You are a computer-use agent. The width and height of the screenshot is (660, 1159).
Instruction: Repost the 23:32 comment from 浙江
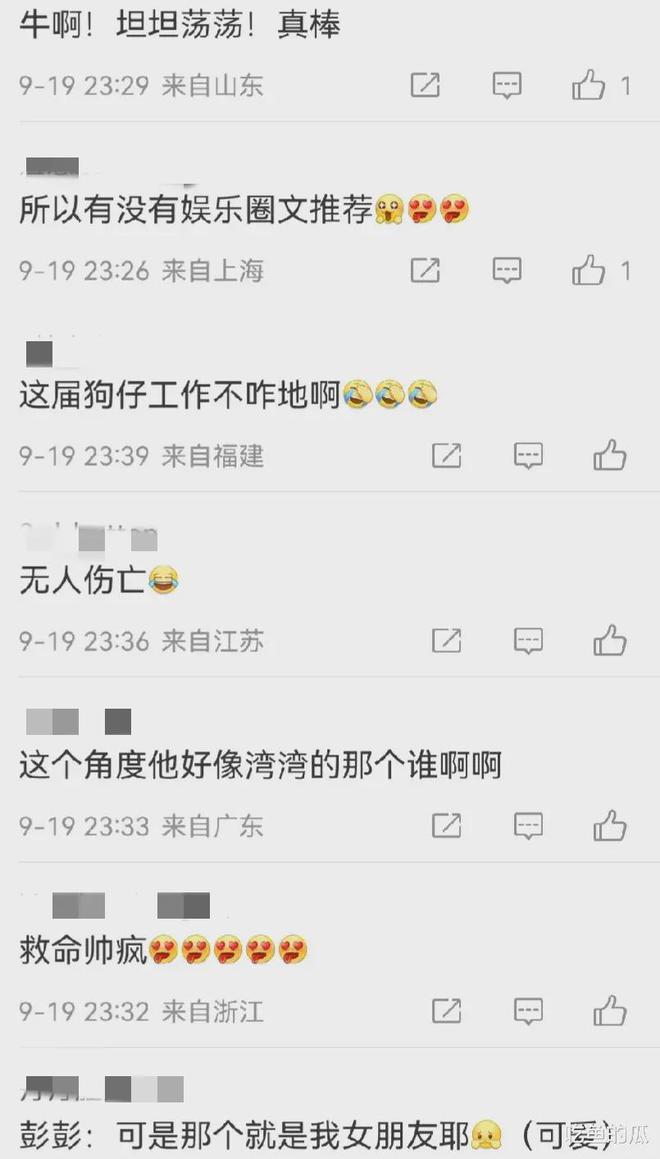click(446, 1010)
